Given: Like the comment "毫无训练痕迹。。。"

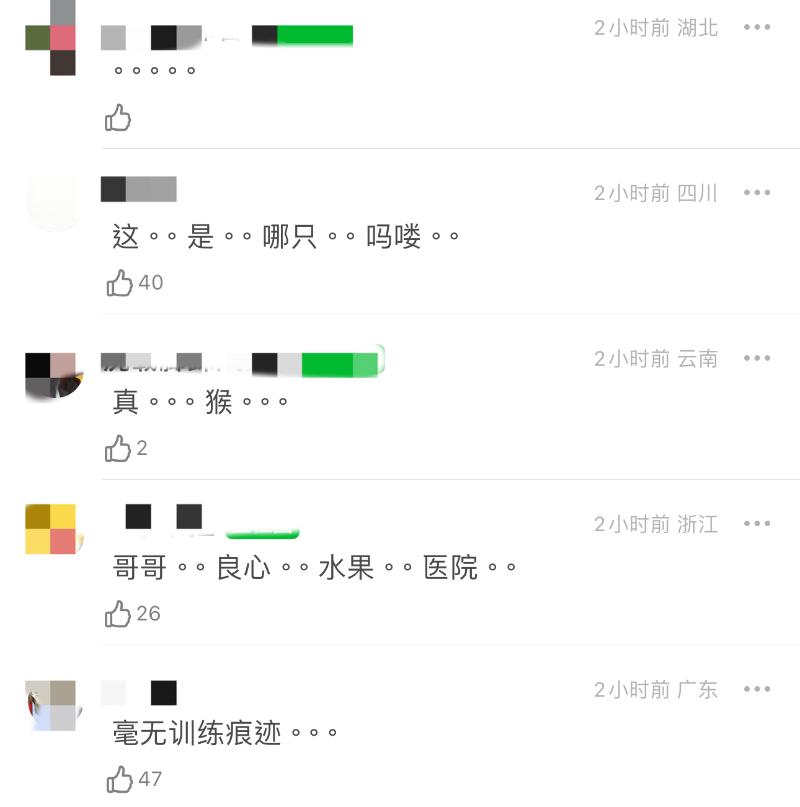Looking at the screenshot, I should 120,779.
